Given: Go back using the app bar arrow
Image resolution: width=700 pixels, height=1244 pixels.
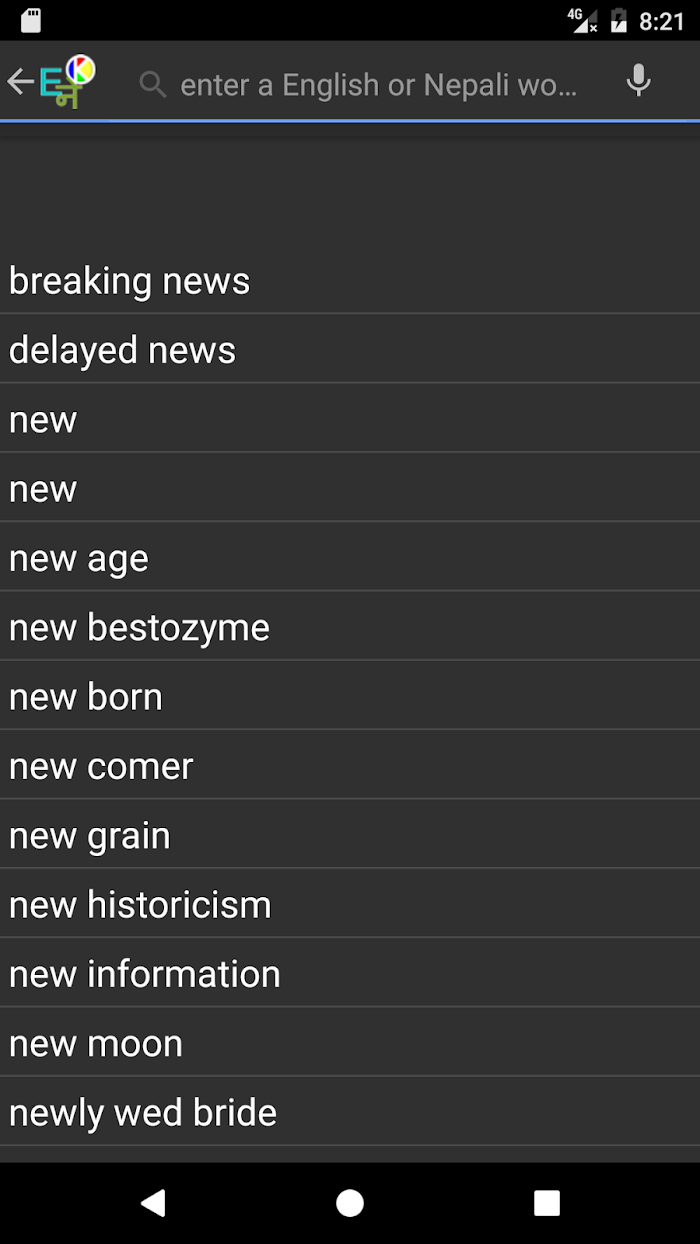Looking at the screenshot, I should point(20,82).
